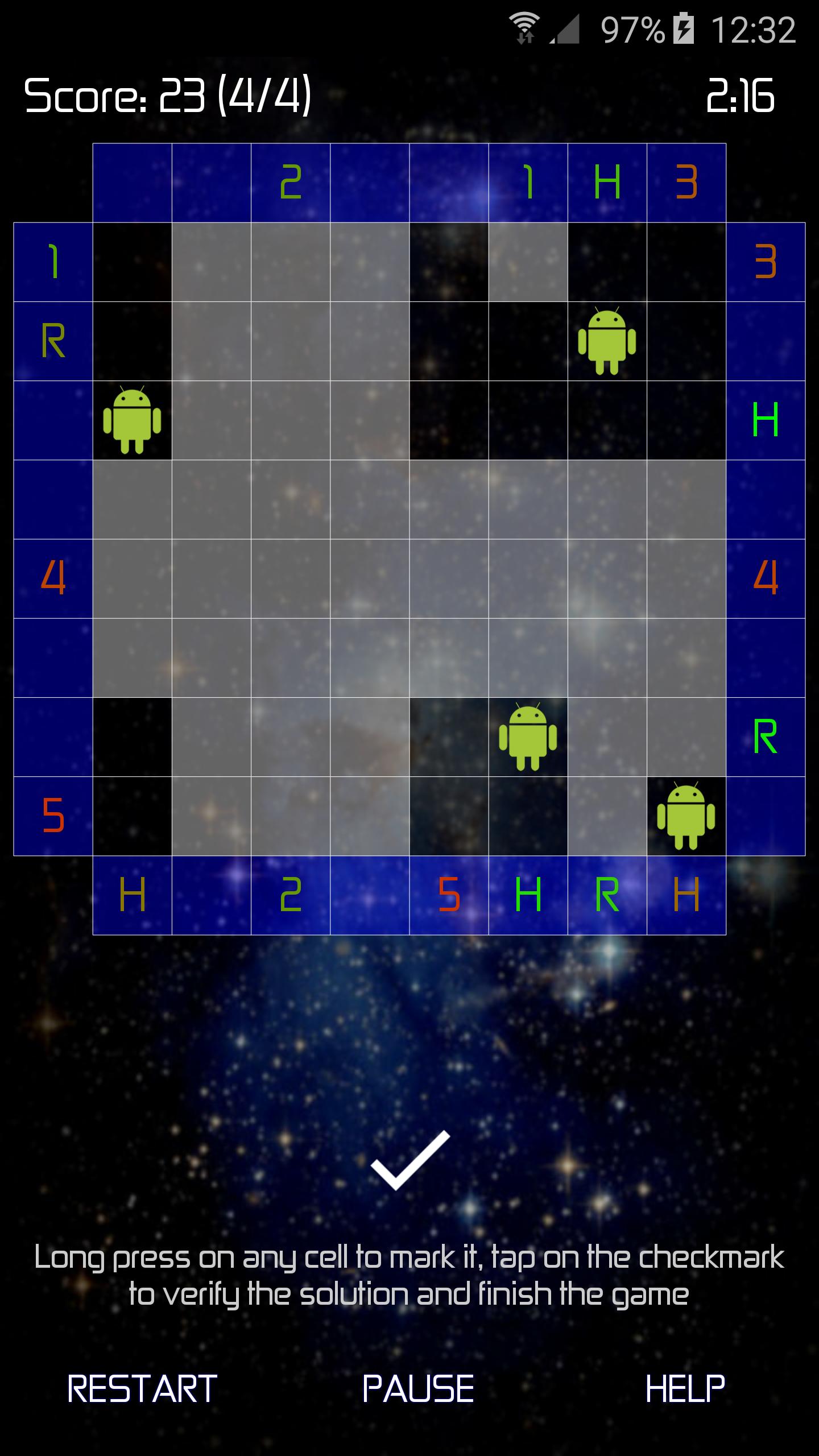Select the right edge cell labeled R
The height and width of the screenshot is (1456, 819).
point(765,737)
